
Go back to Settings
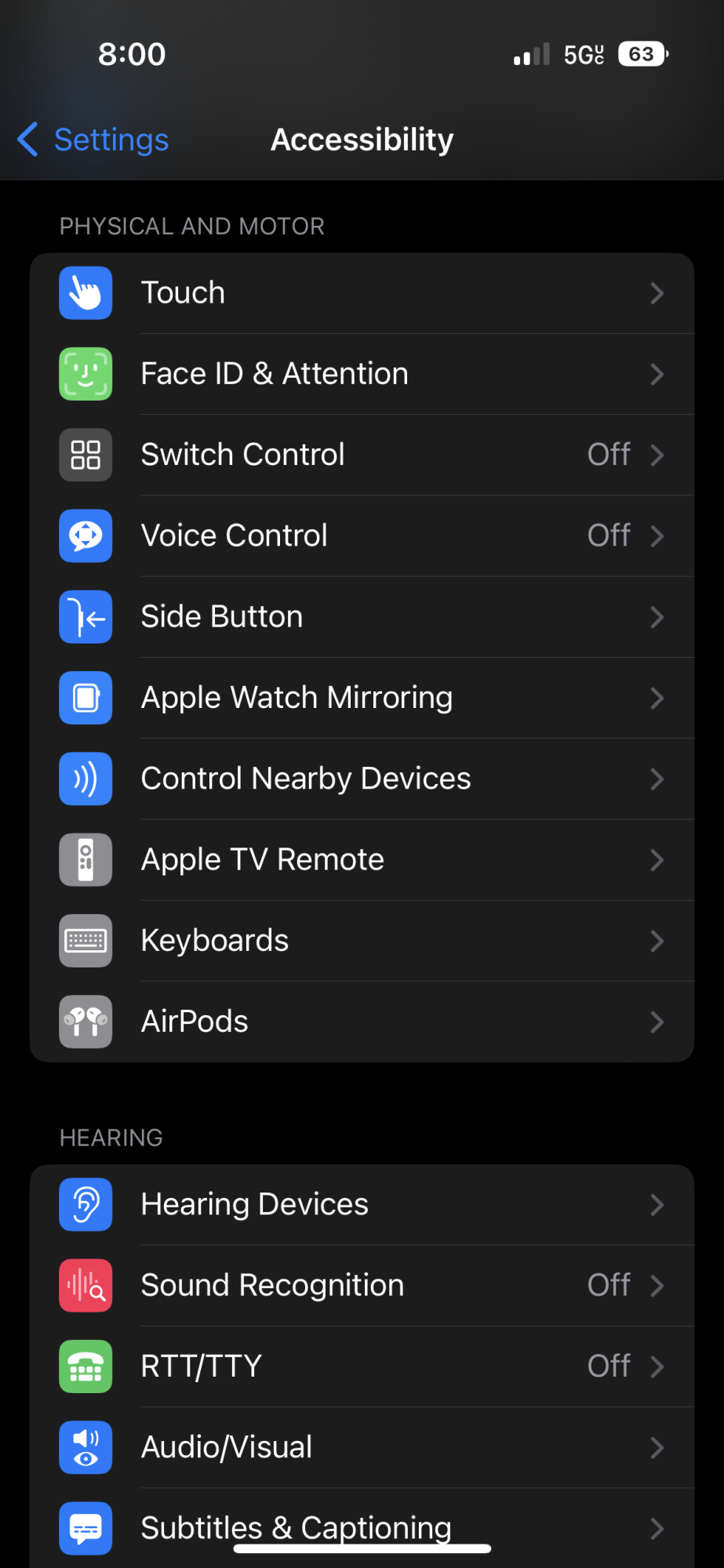(94, 140)
